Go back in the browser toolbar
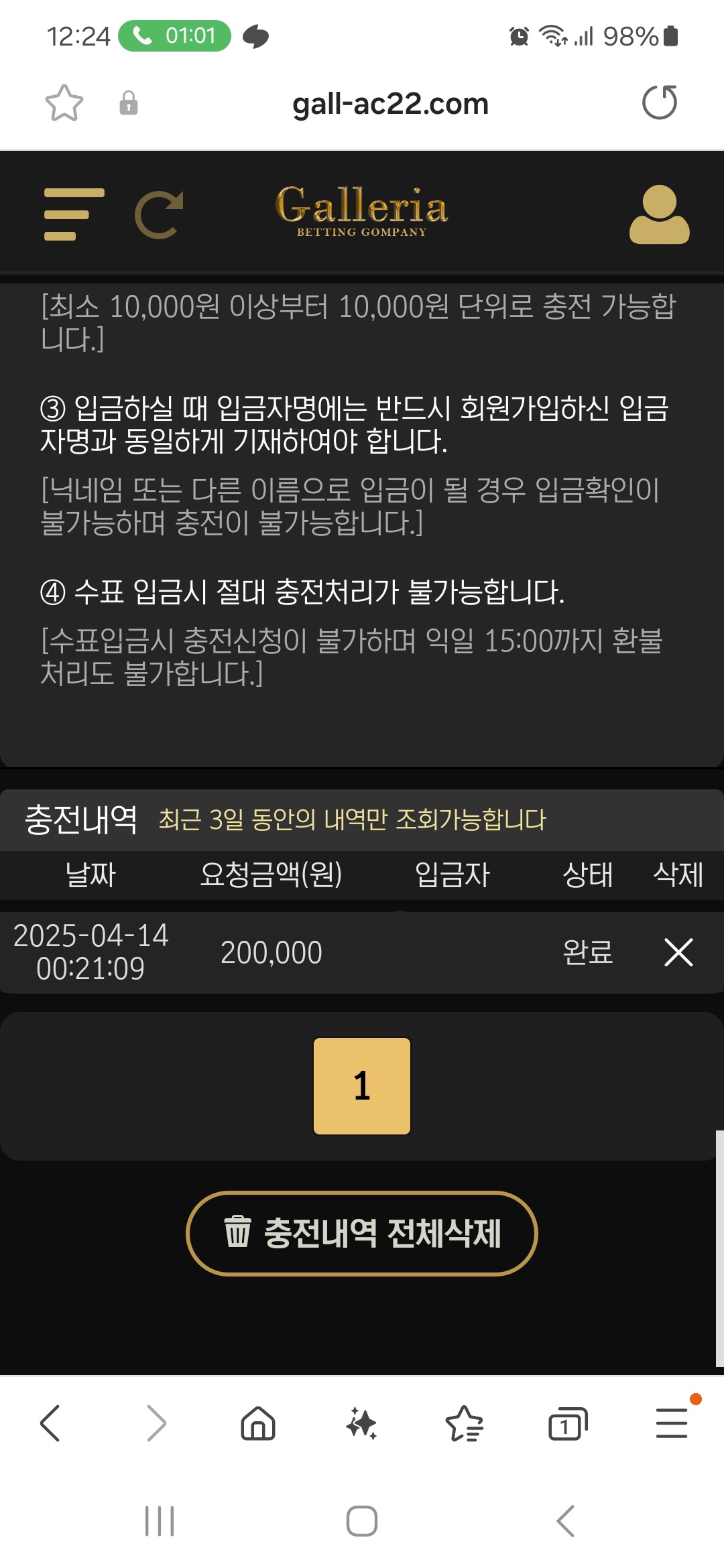This screenshot has height=1568, width=724. (x=51, y=1423)
